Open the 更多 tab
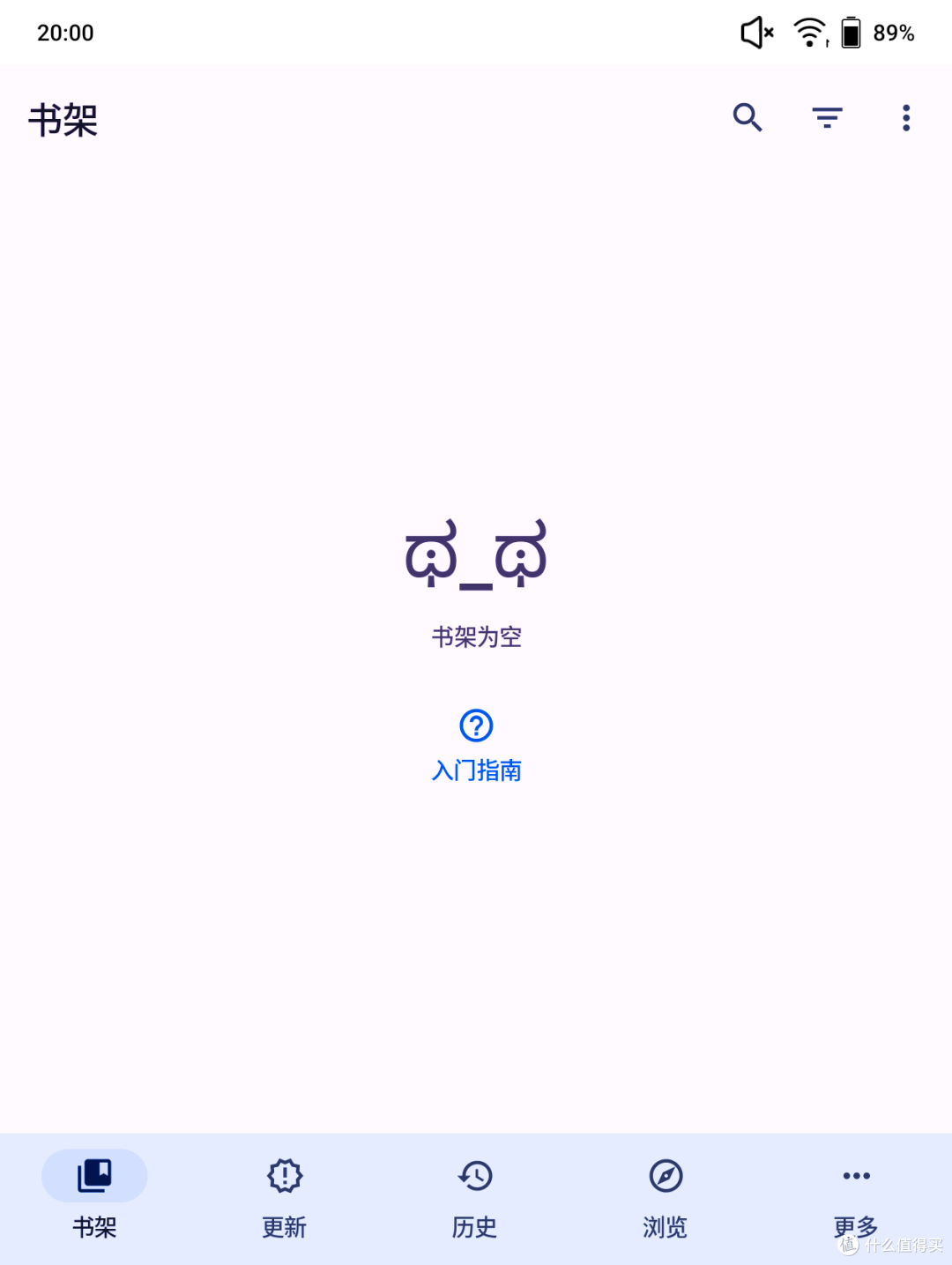 click(x=856, y=1190)
